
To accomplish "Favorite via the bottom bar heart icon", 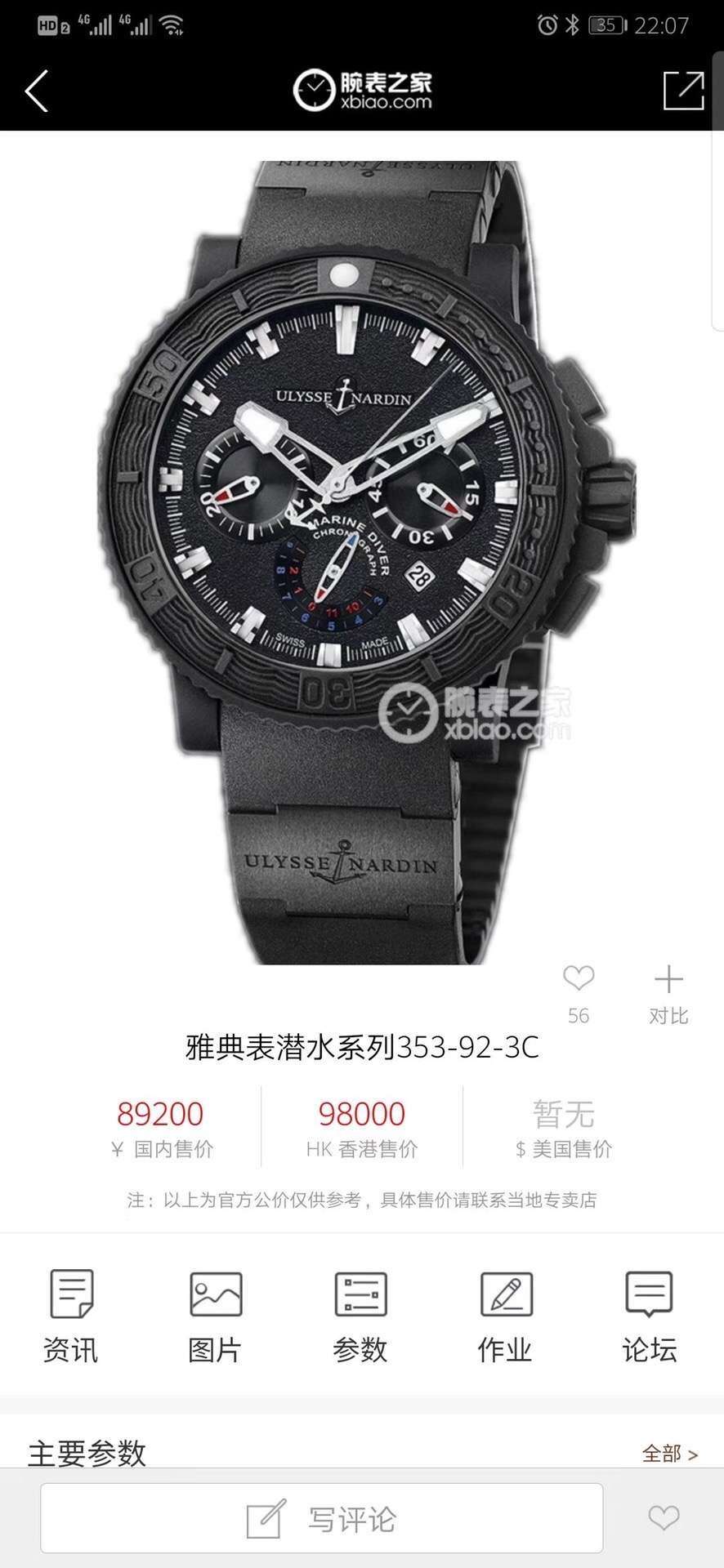I will pyautogui.click(x=664, y=1518).
